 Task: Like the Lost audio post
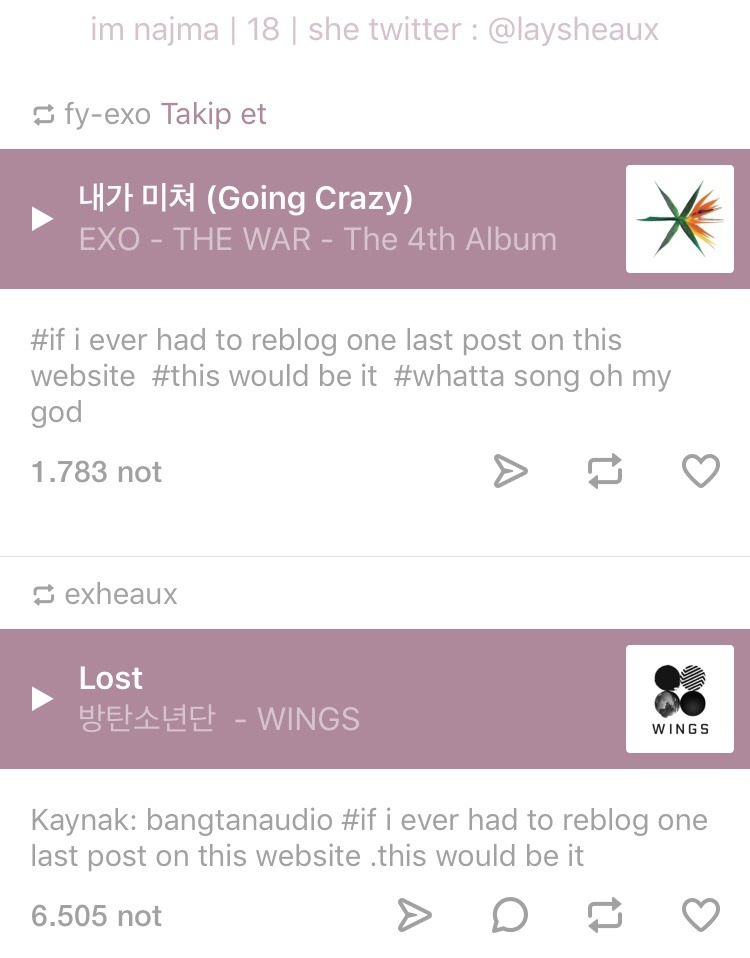click(700, 915)
